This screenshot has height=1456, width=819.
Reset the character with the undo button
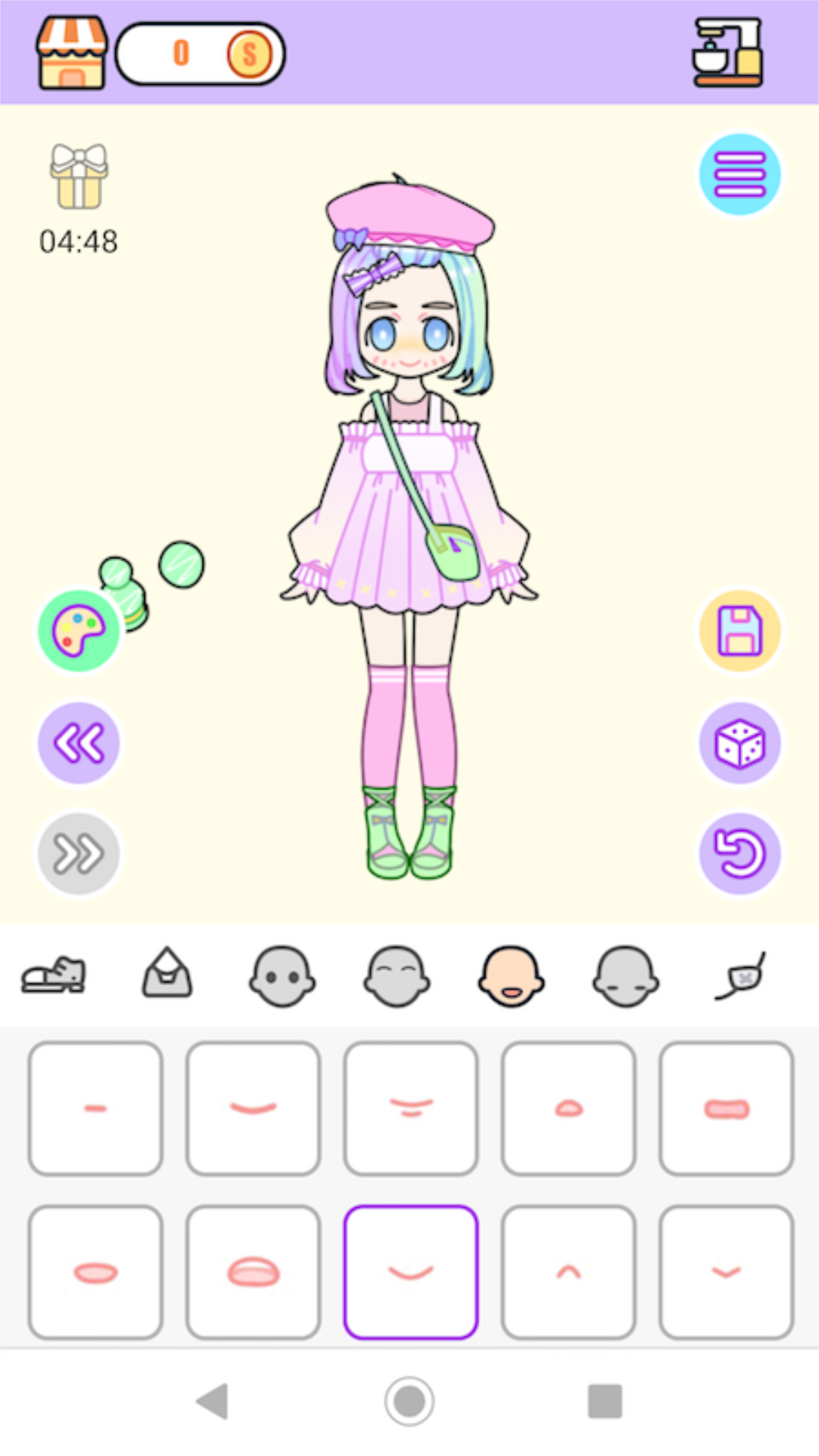click(739, 854)
